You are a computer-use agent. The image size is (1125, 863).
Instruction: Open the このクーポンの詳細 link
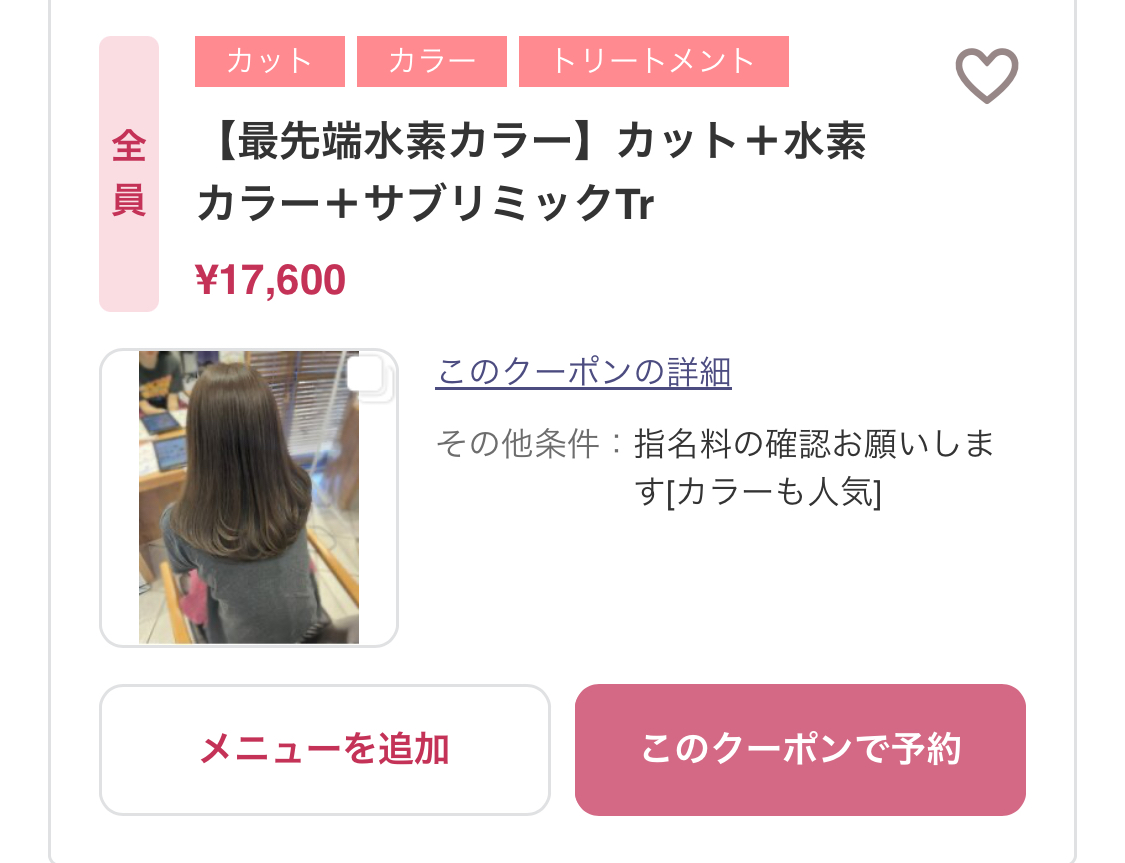point(583,372)
